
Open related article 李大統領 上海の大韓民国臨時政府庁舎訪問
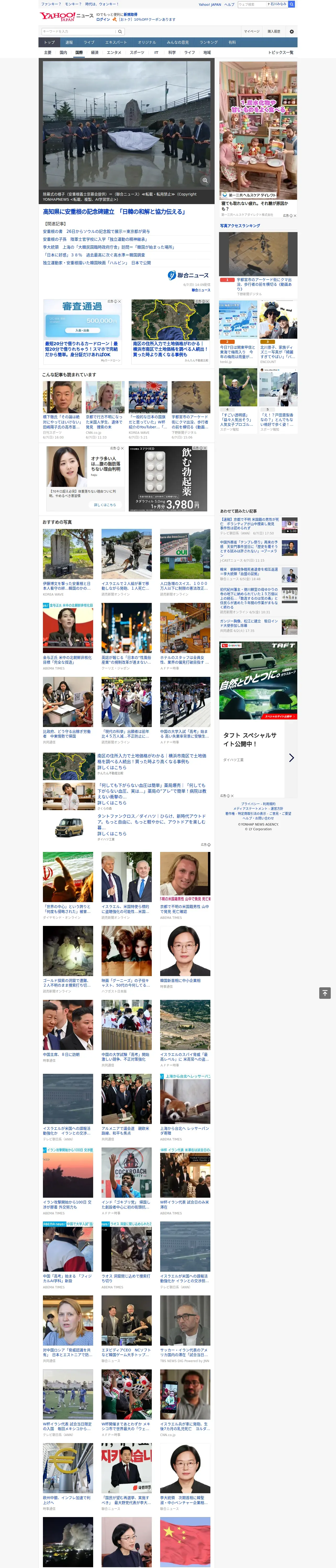108,247
